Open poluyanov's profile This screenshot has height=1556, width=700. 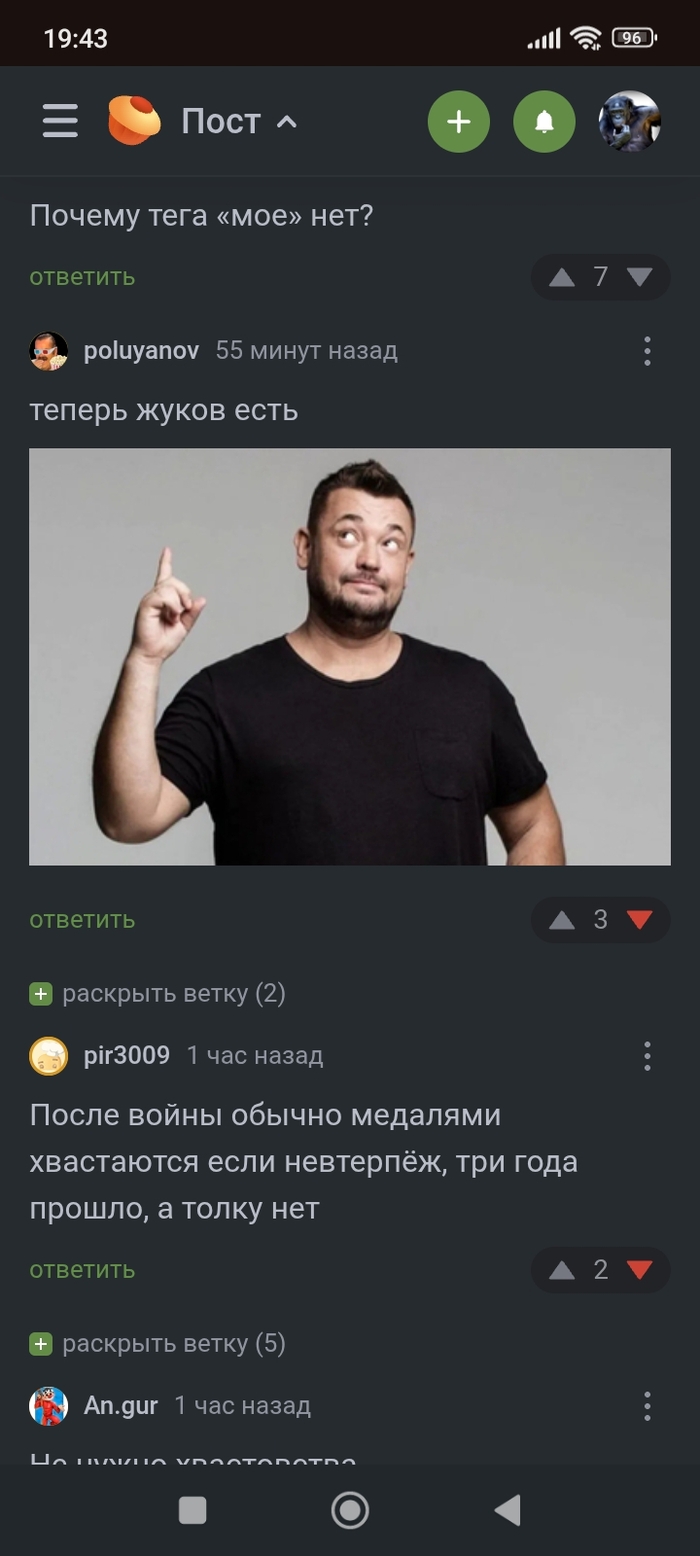coord(141,351)
